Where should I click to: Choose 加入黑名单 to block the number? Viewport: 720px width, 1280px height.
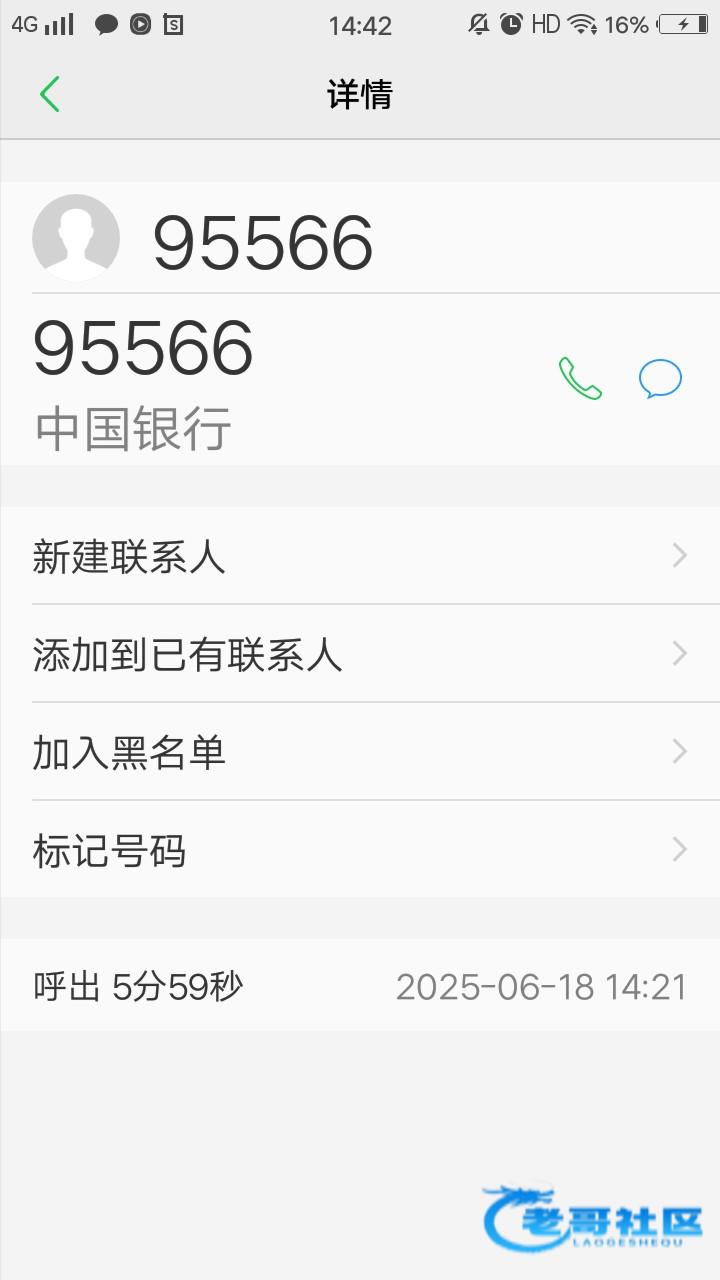click(x=360, y=752)
